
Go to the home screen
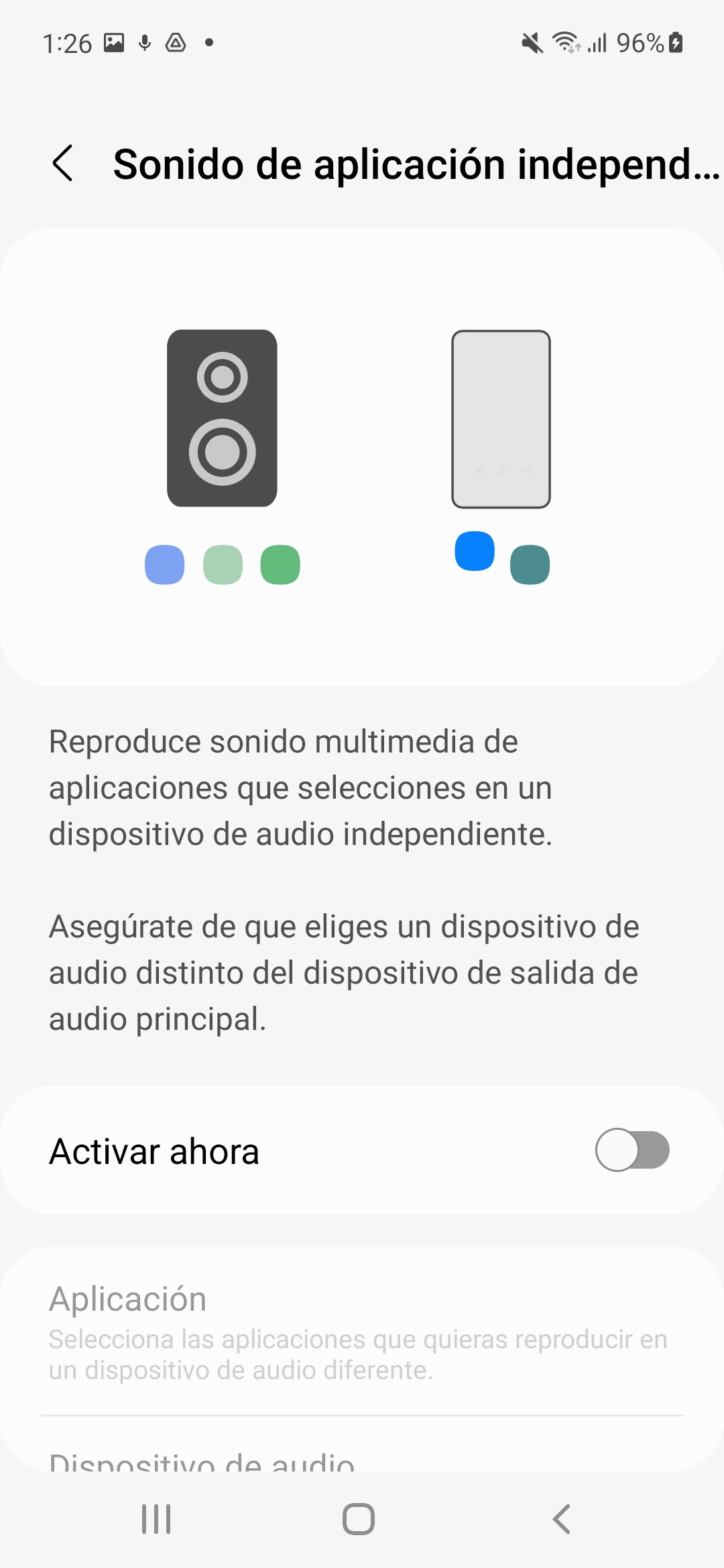tap(359, 1518)
